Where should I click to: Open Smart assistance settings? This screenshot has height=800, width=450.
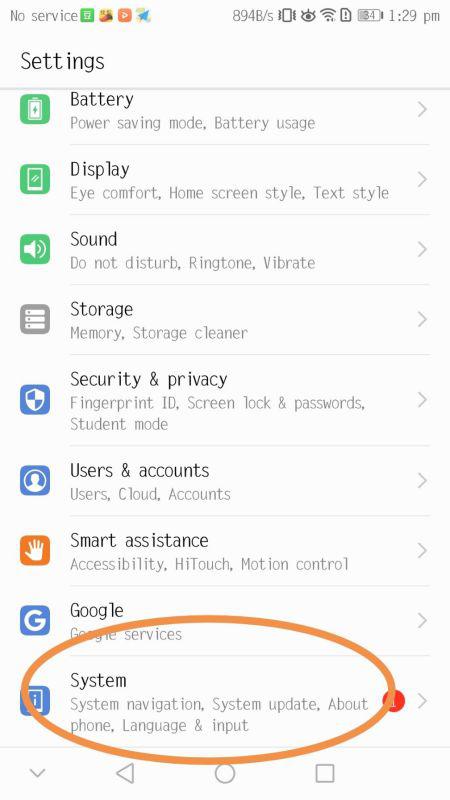tap(225, 551)
